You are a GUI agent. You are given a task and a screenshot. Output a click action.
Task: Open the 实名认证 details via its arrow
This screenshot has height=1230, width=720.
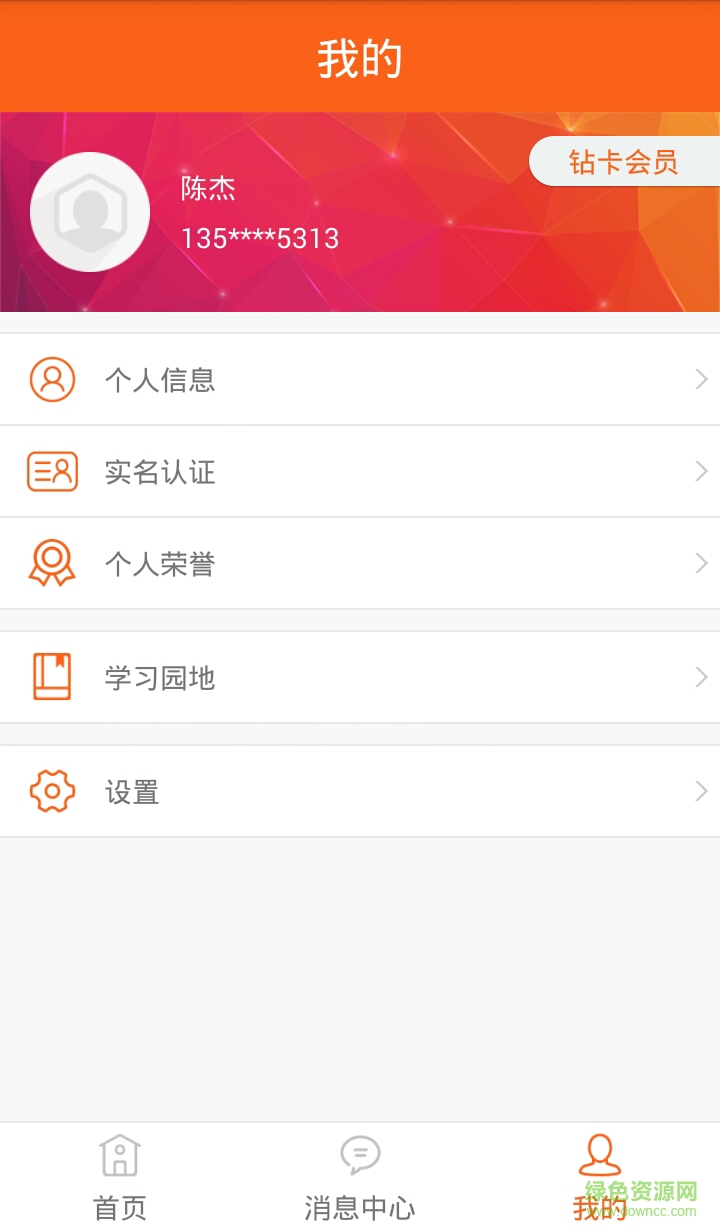pyautogui.click(x=701, y=471)
